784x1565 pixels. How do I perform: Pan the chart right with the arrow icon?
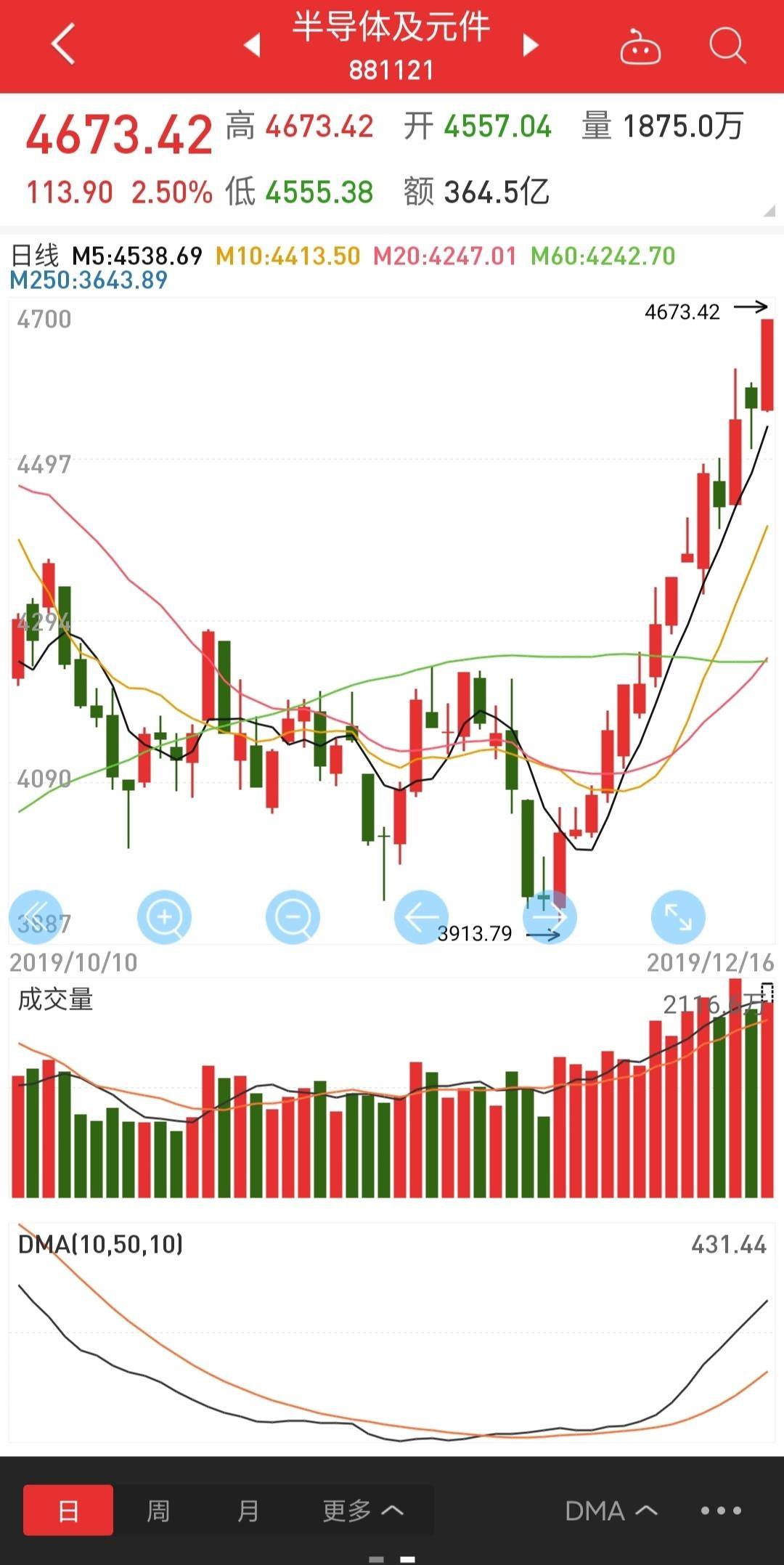pyautogui.click(x=550, y=917)
